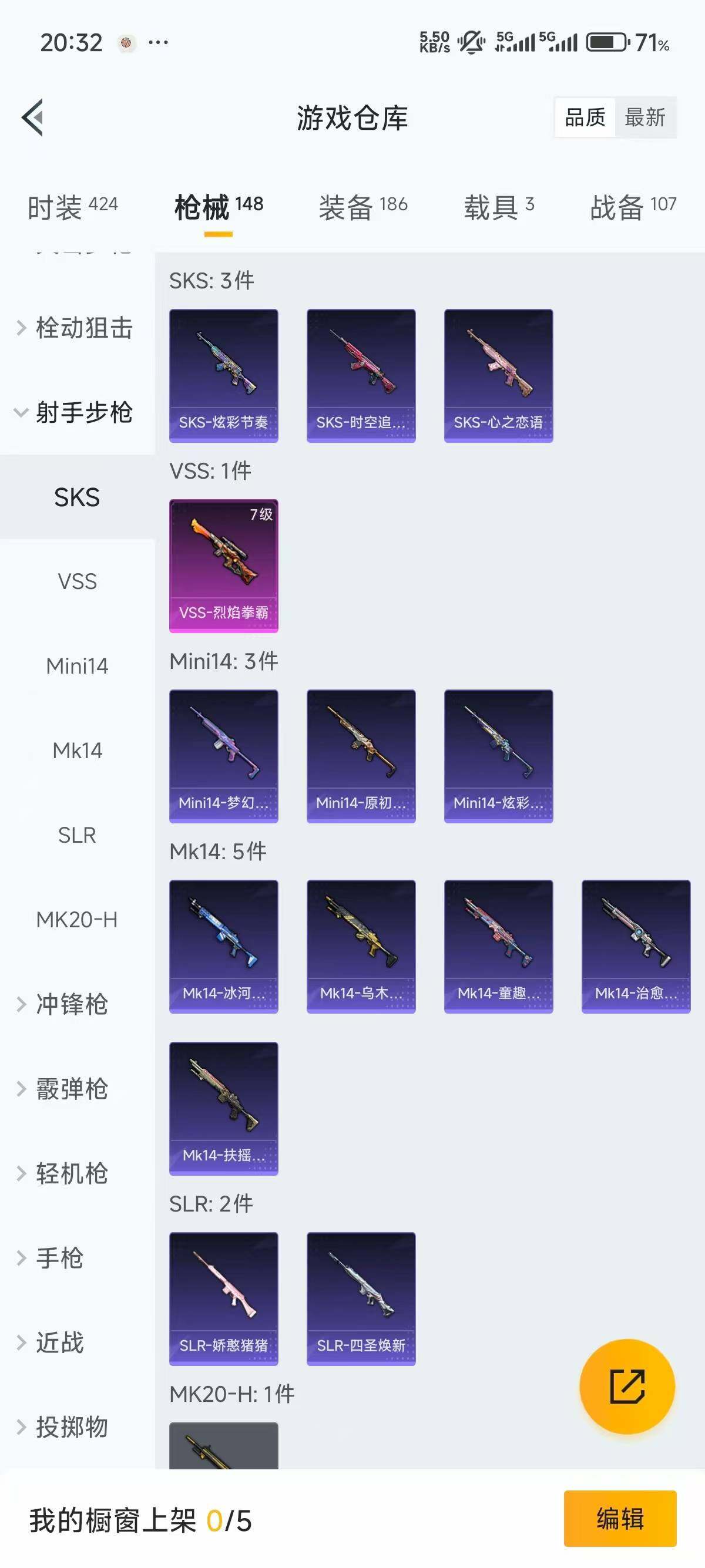Select Mini14 in the side list
This screenshot has height=1568, width=705.
pos(78,666)
